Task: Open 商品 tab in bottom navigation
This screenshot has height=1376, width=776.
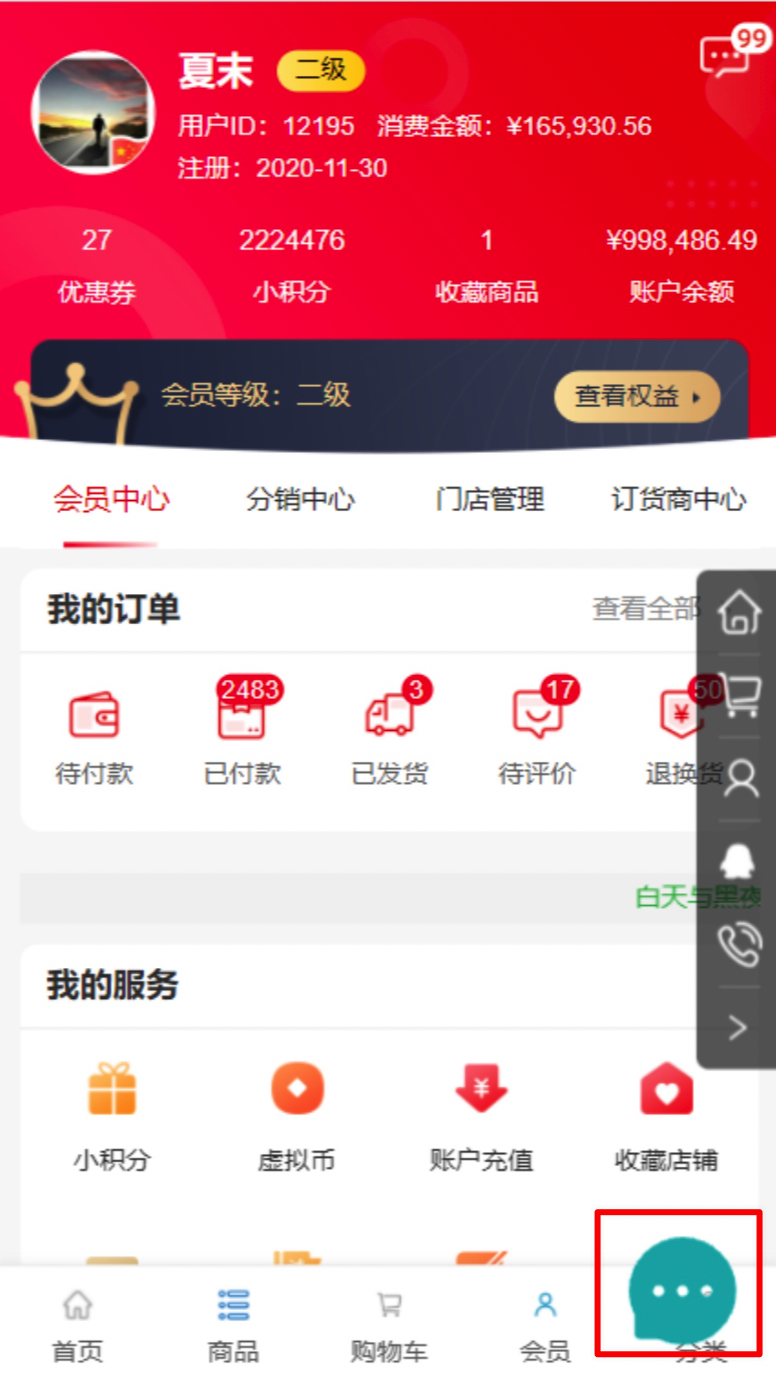Action: pyautogui.click(x=233, y=1325)
